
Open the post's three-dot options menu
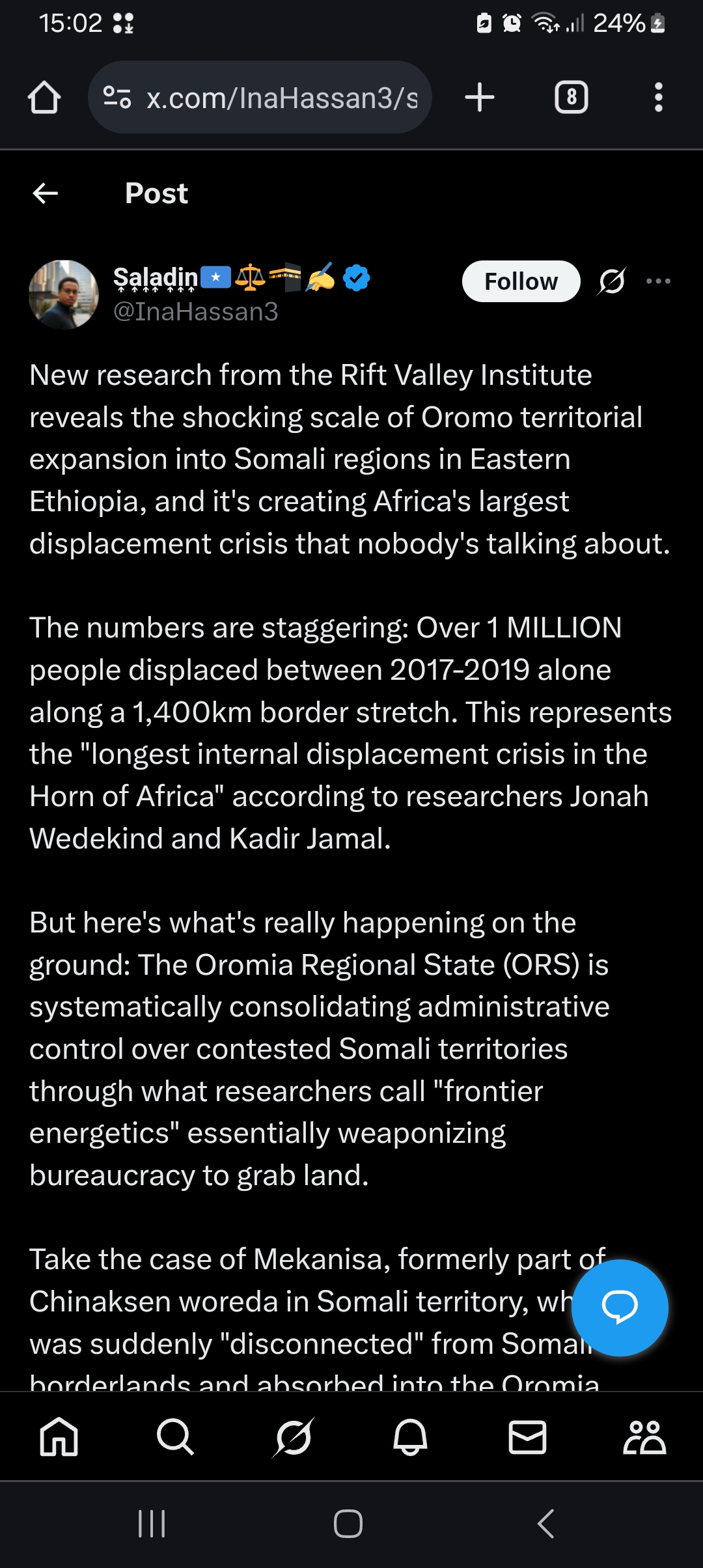click(x=658, y=281)
